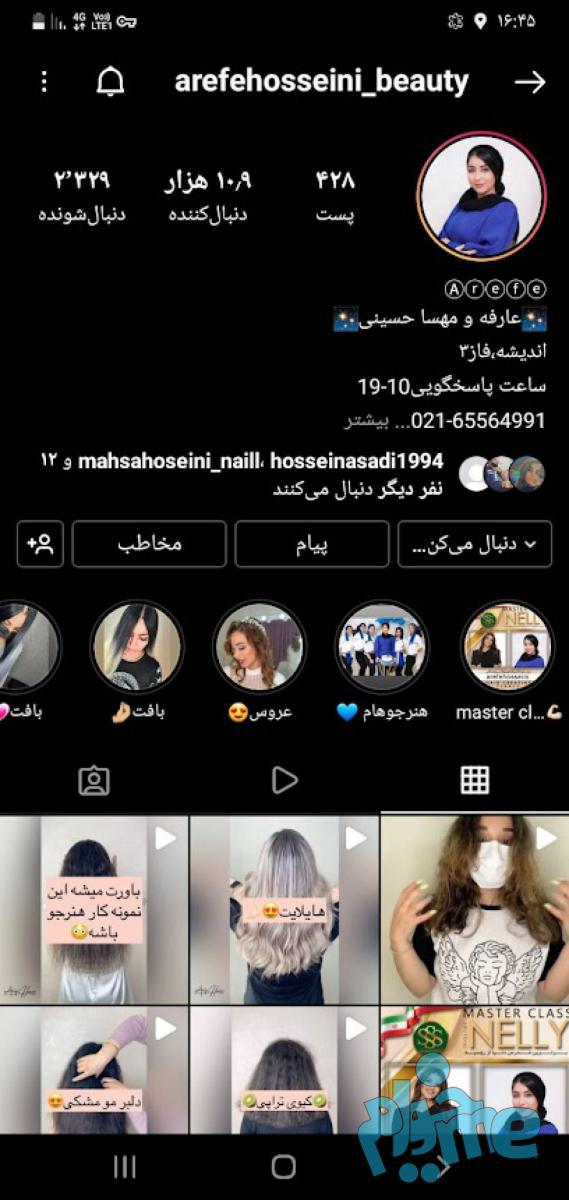Go back using the top arrow
The height and width of the screenshot is (1200, 569).
pos(529,82)
